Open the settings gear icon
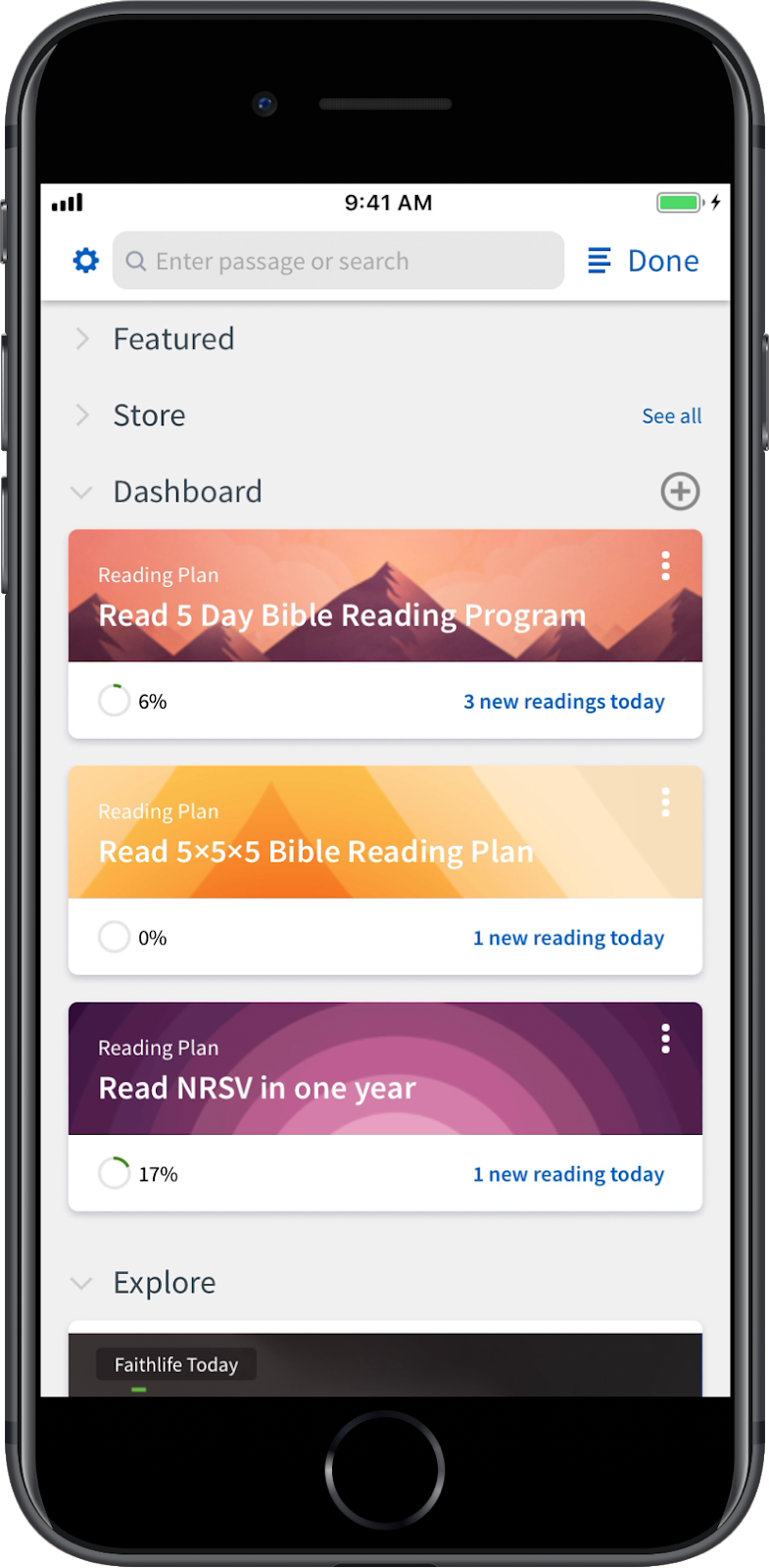Viewport: 769px width, 1568px height. 86,261
